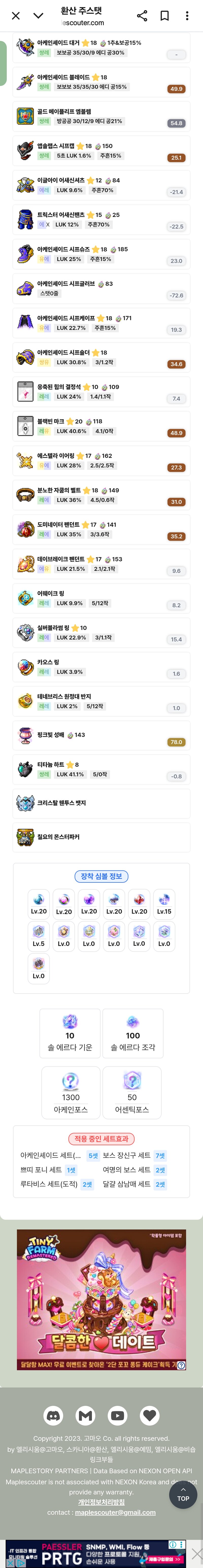203x1568 pixels.
Task: Open the YouTube channel icon
Action: tap(118, 1416)
